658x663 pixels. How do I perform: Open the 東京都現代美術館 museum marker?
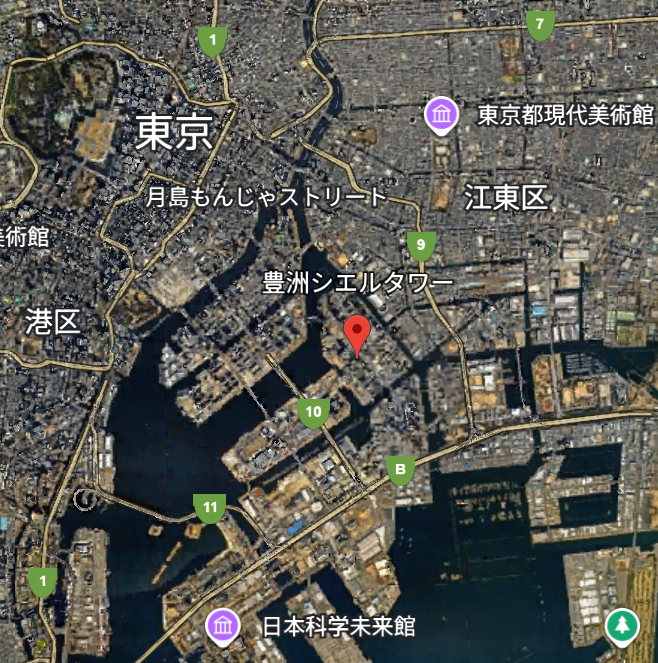click(x=441, y=114)
